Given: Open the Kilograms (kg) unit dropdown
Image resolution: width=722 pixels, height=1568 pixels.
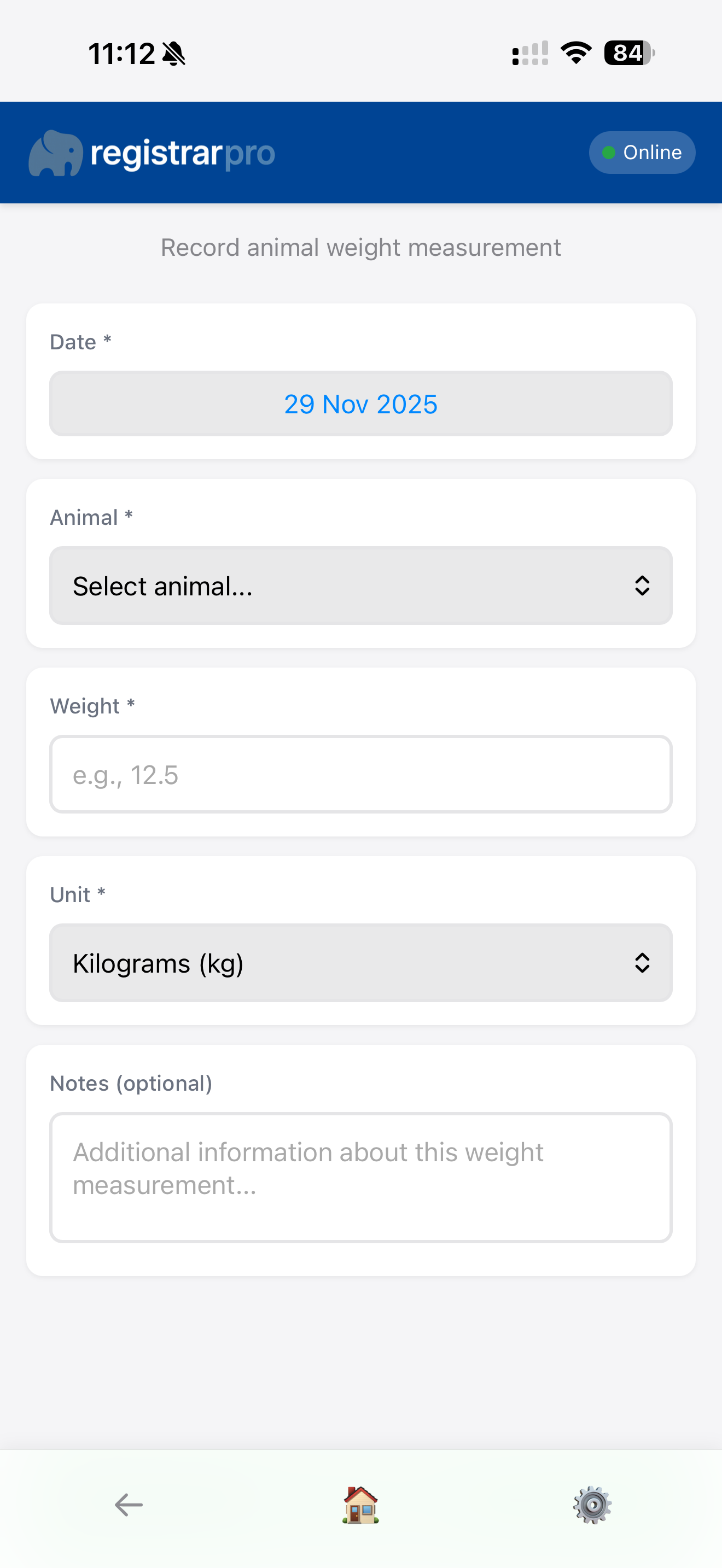Looking at the screenshot, I should tap(360, 962).
